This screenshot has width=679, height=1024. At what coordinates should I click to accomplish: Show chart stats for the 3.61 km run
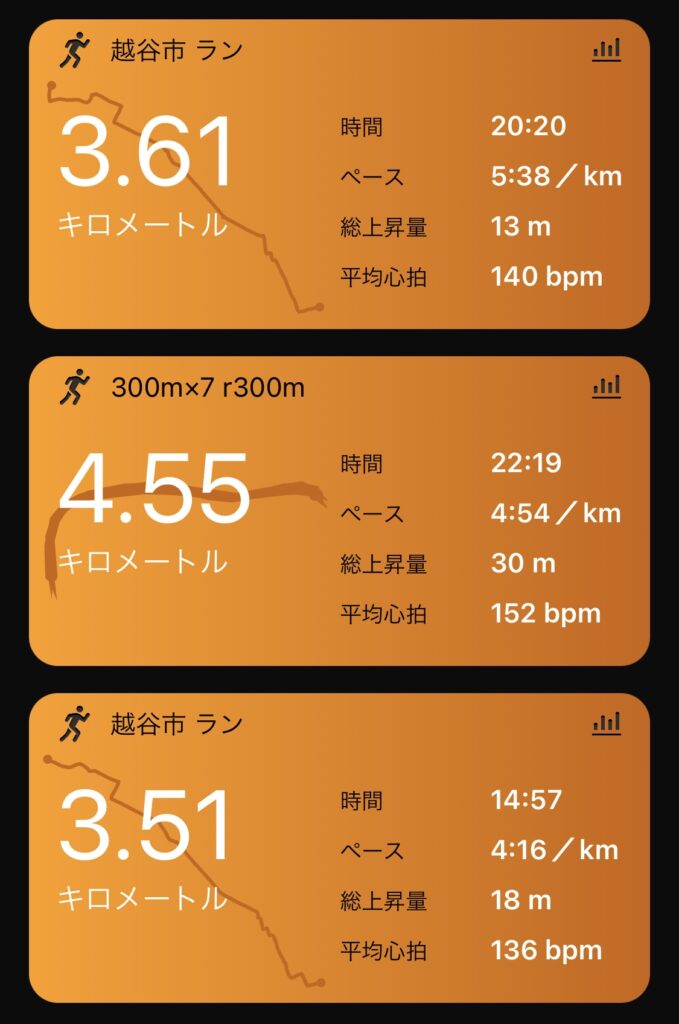click(606, 49)
